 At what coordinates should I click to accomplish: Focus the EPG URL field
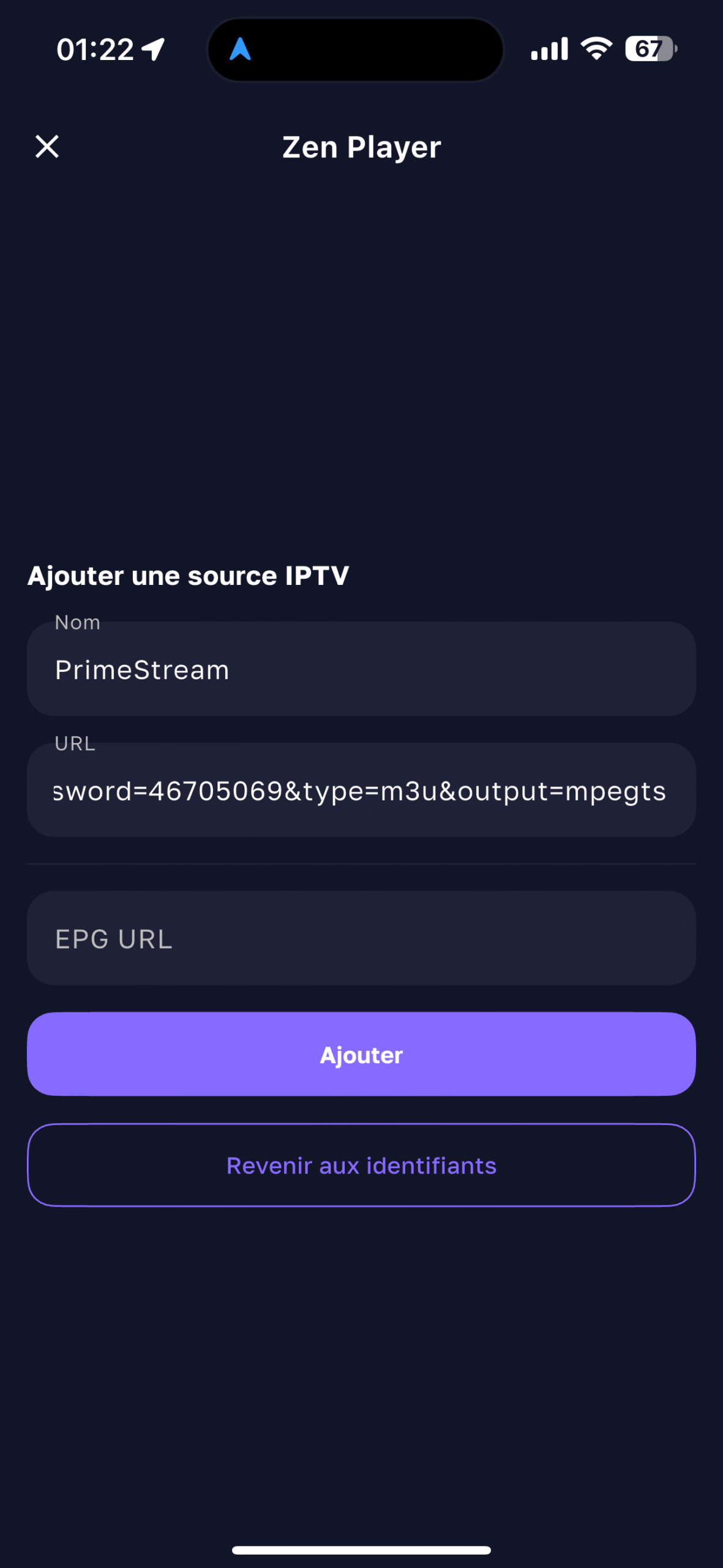361,938
